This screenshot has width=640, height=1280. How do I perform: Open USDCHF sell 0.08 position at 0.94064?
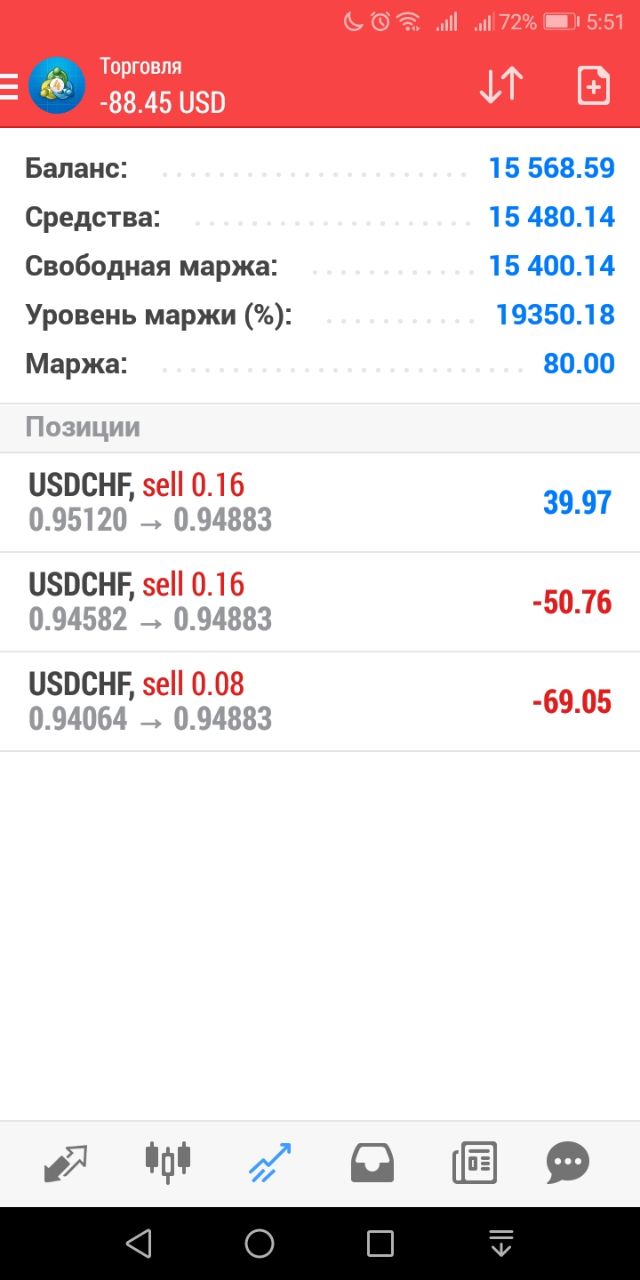320,702
